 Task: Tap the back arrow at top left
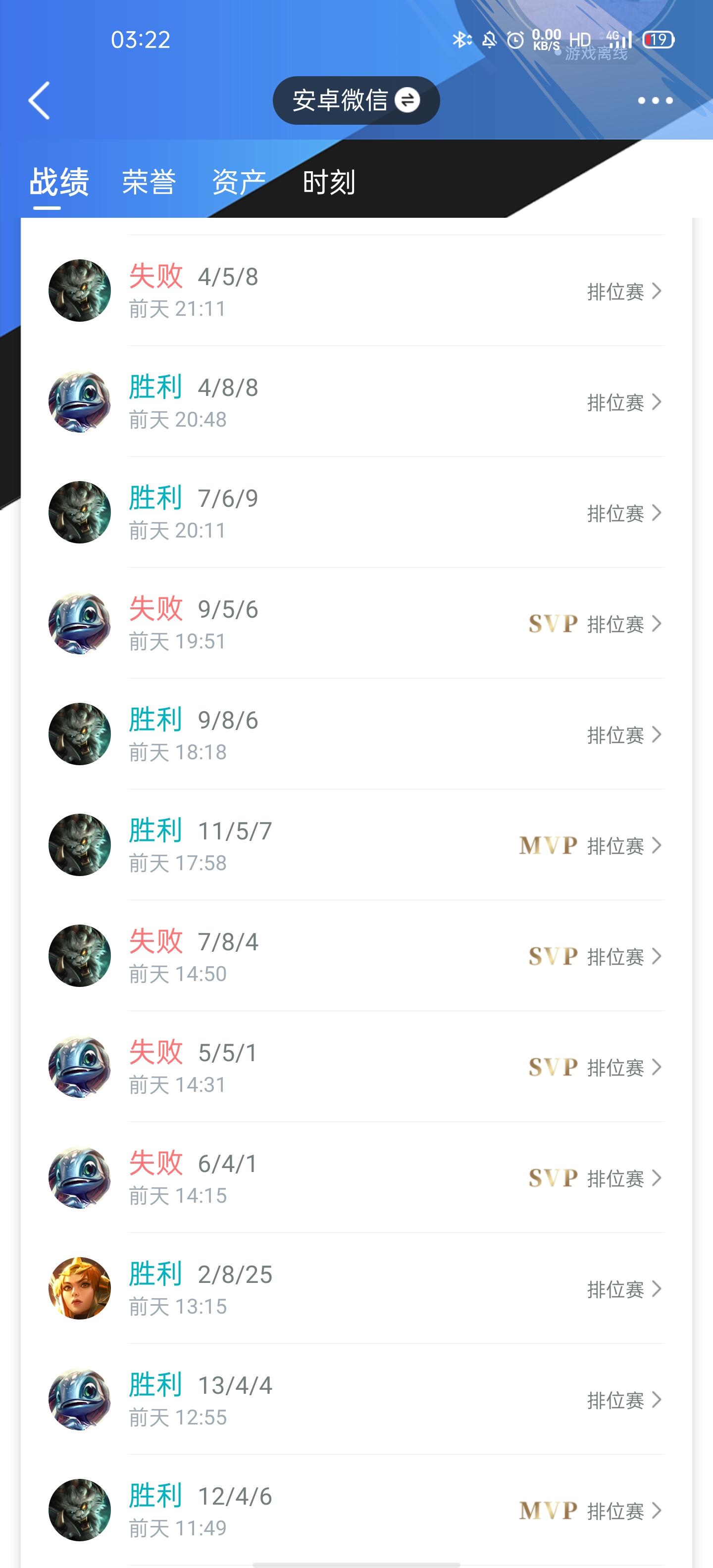pos(39,100)
